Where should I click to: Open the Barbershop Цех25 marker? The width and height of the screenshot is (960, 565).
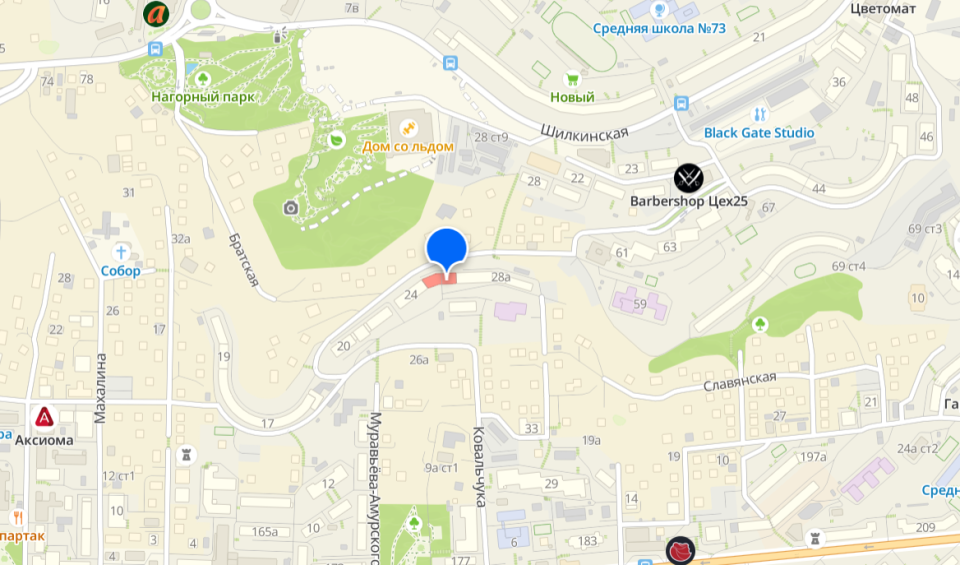(688, 178)
